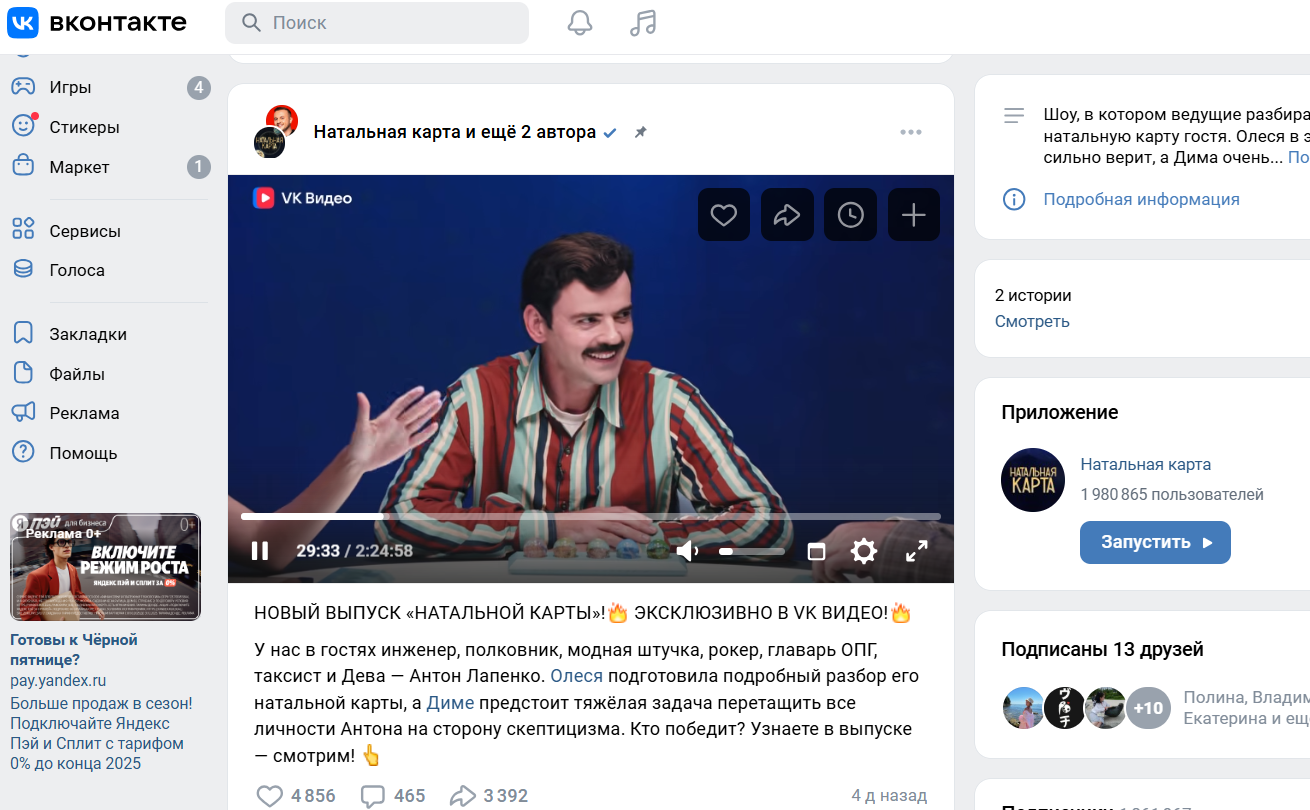Open the Игры menu item
The width and height of the screenshot is (1310, 810).
point(70,88)
